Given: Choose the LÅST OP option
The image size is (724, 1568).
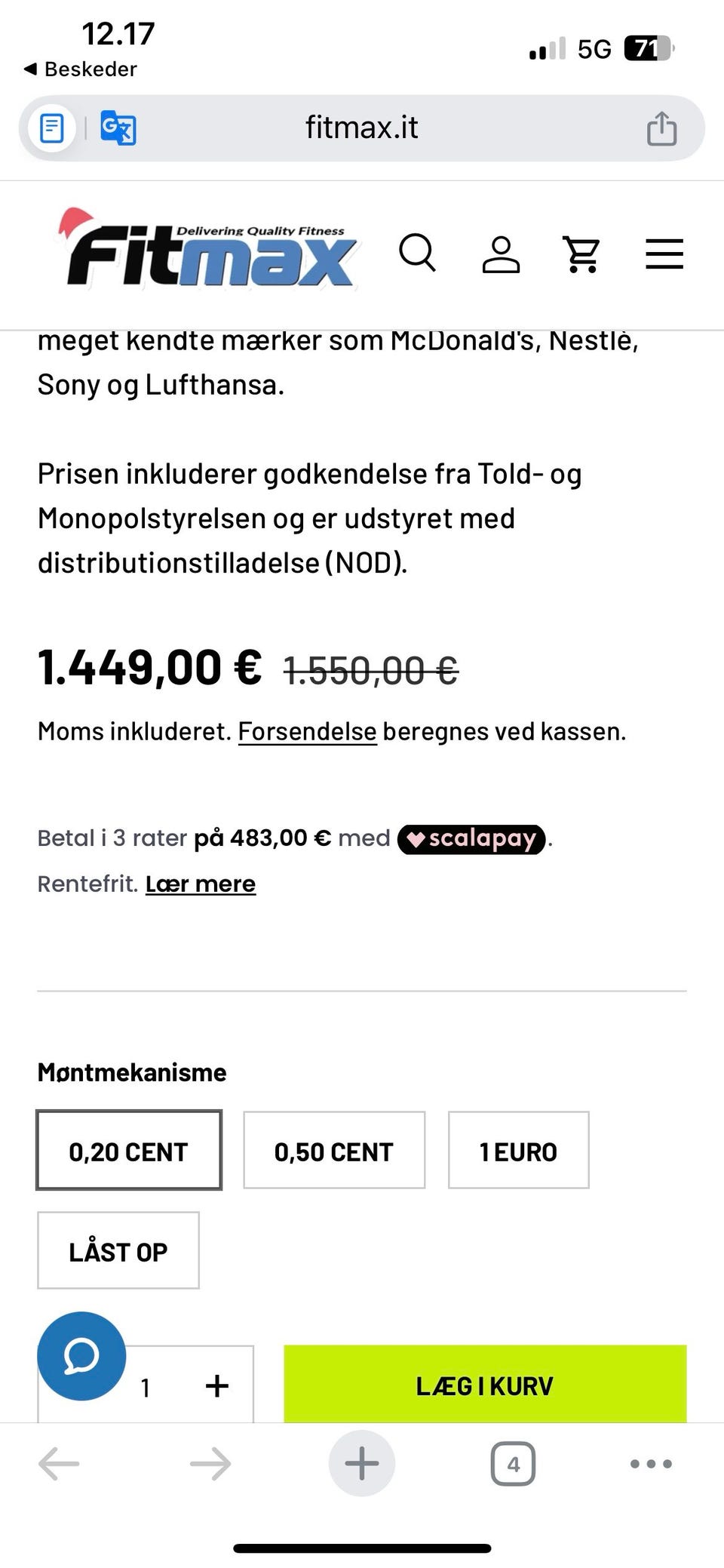Looking at the screenshot, I should click(x=118, y=1250).
